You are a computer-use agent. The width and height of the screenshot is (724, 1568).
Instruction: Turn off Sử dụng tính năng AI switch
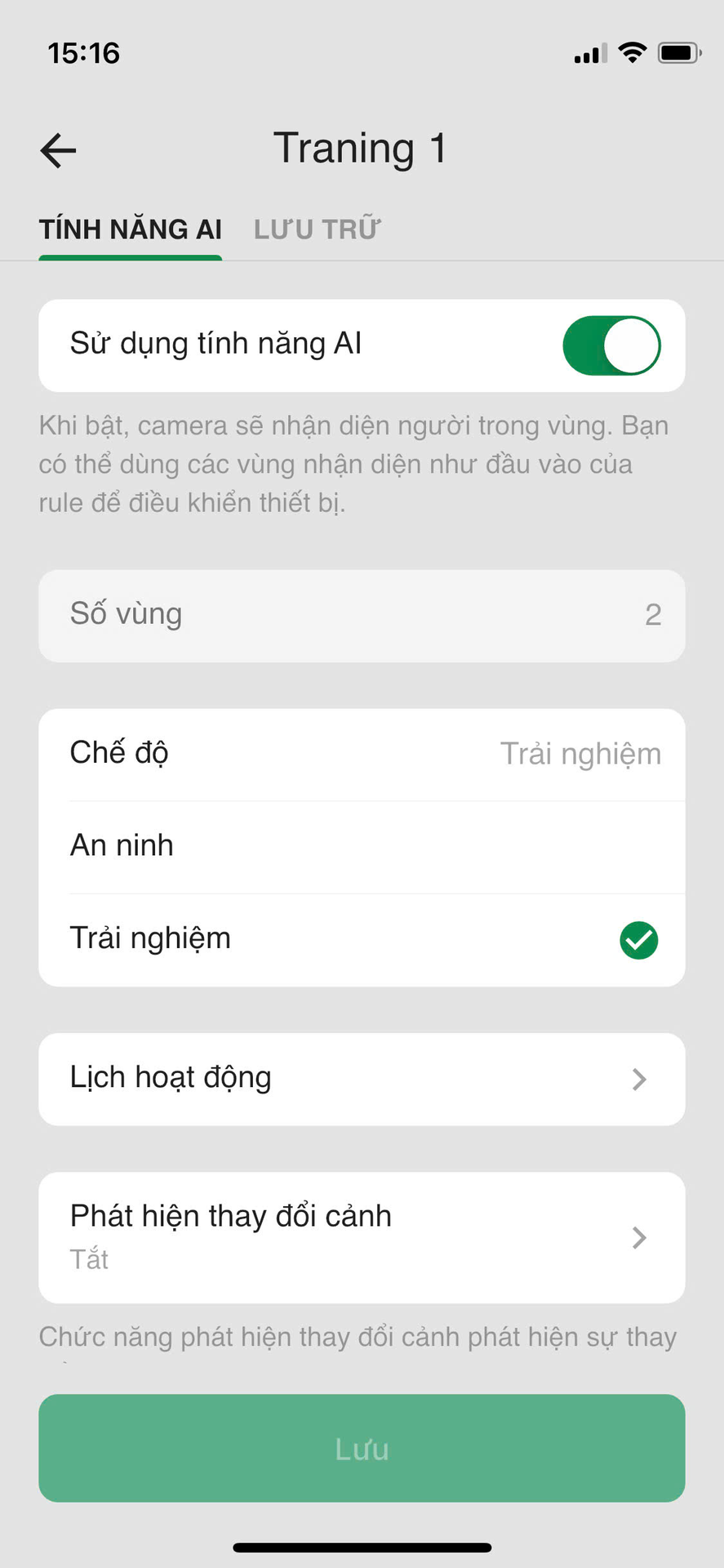point(611,345)
